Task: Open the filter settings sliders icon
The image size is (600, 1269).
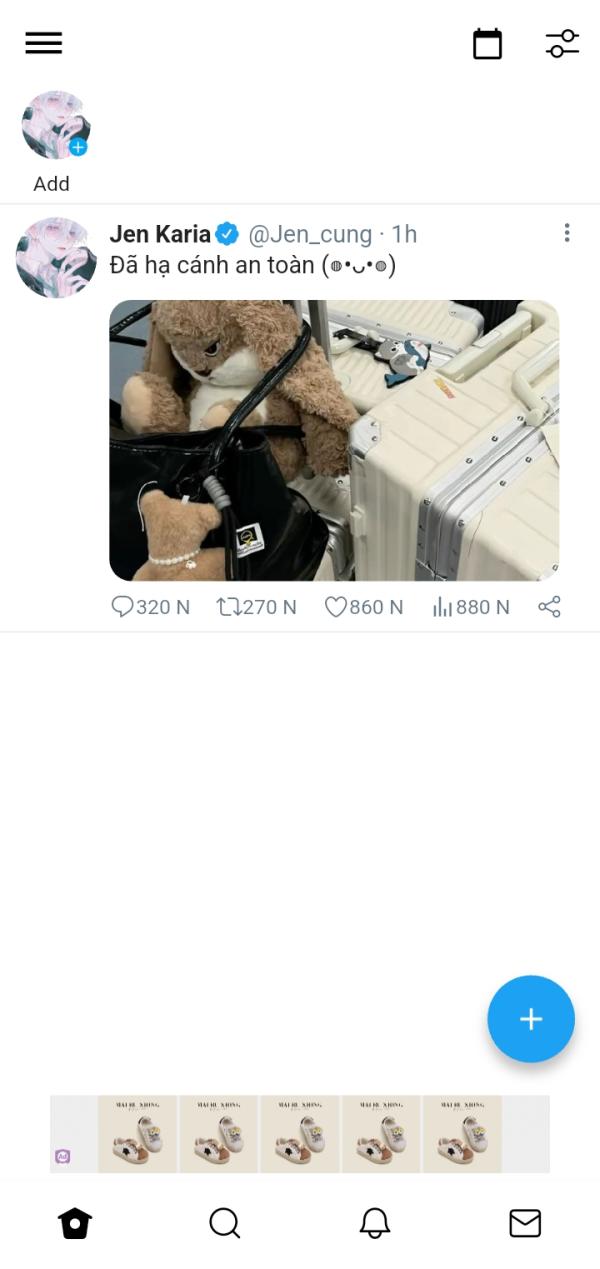Action: (562, 44)
